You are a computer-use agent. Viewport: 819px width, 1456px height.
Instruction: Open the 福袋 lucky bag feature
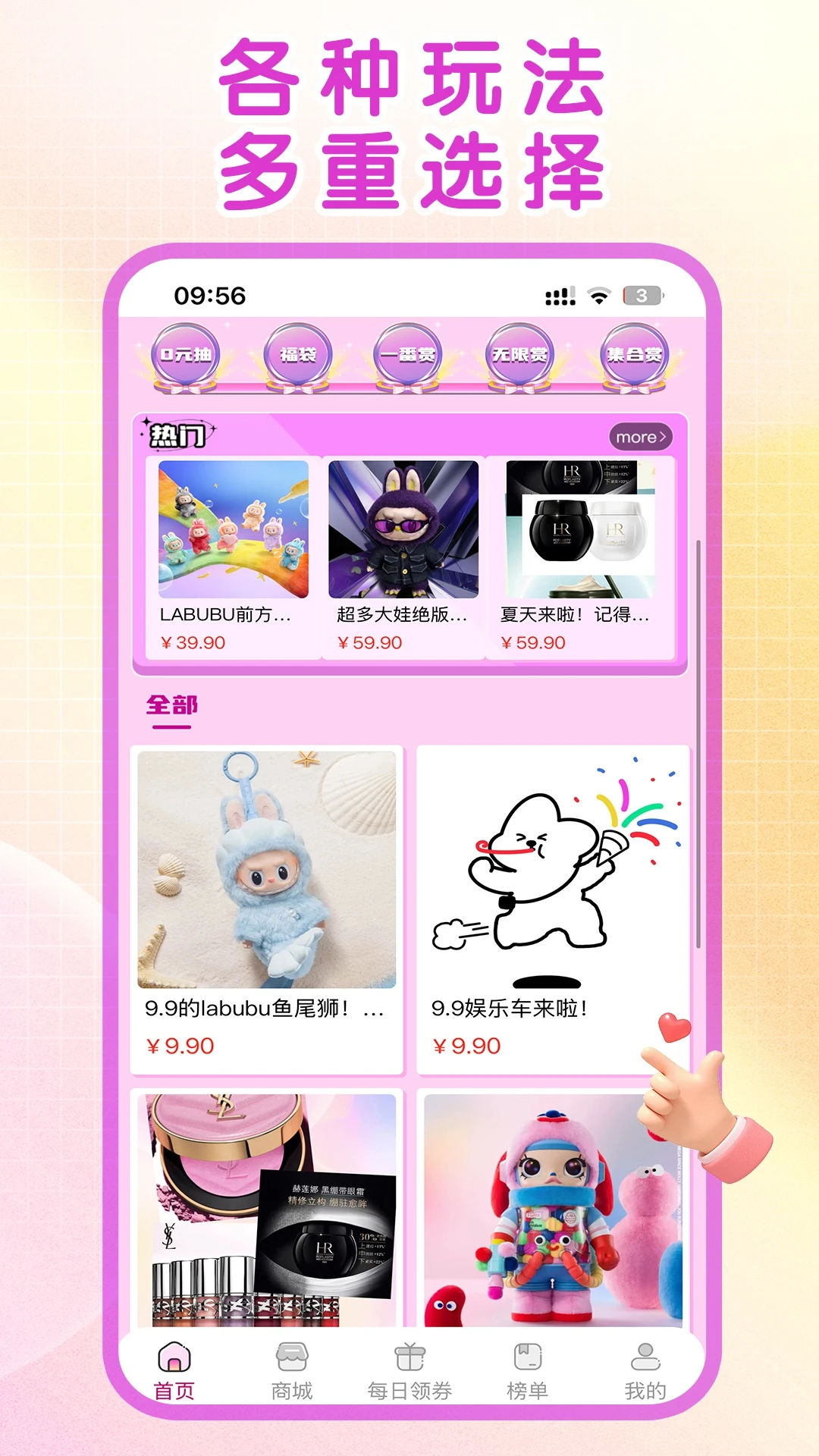point(297,353)
